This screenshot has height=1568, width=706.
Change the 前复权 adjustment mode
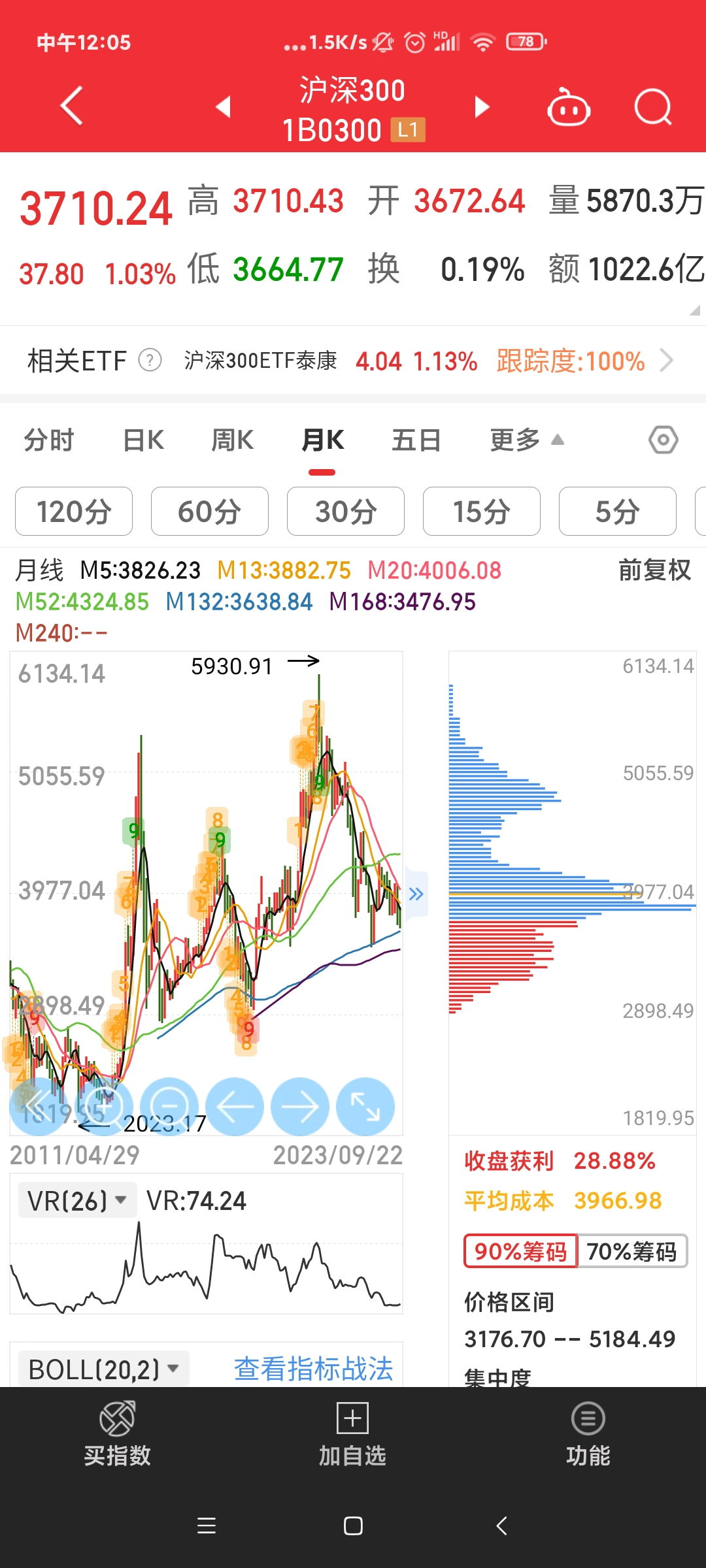654,570
